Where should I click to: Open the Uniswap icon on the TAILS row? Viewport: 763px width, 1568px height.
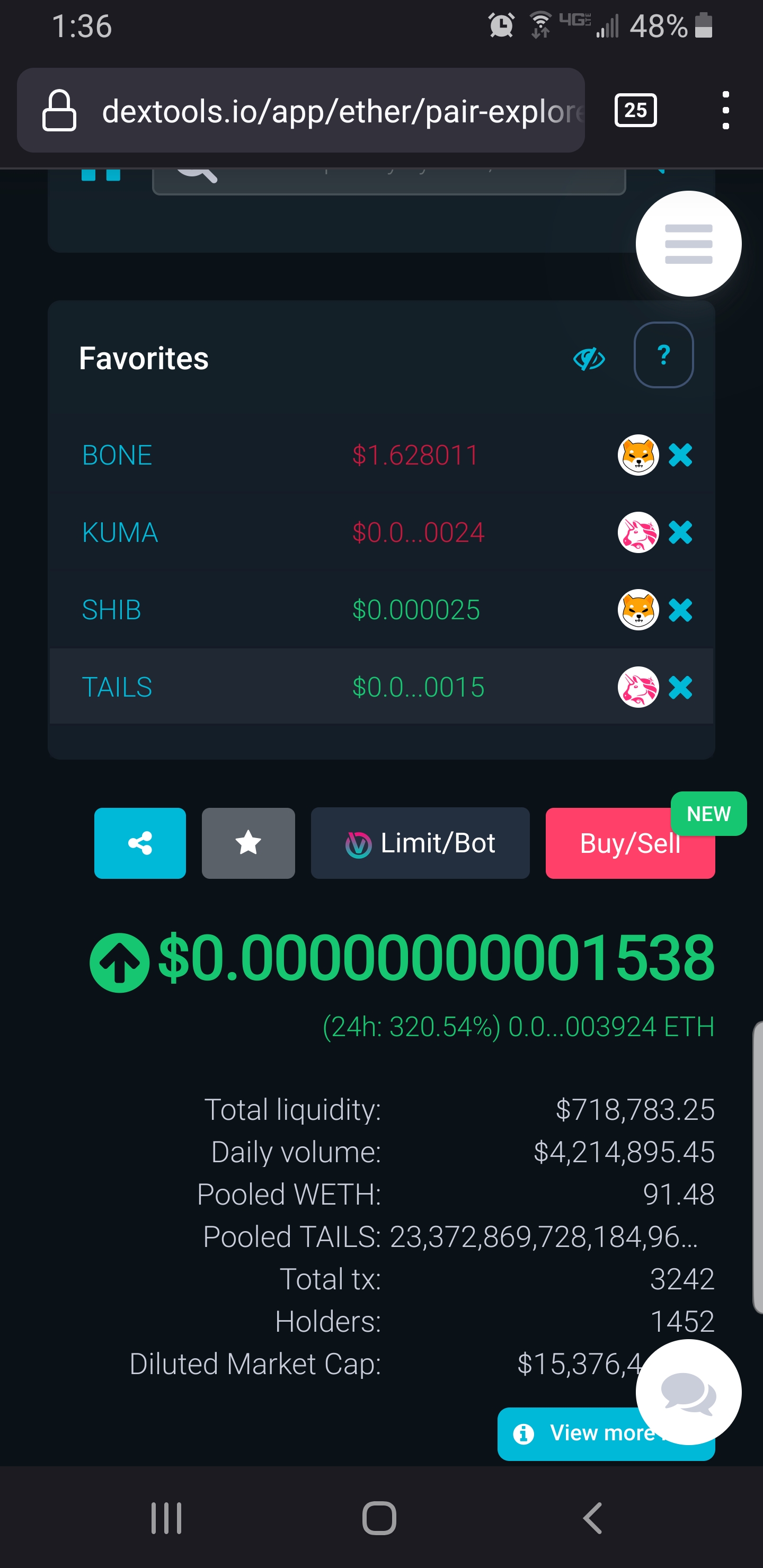[637, 687]
